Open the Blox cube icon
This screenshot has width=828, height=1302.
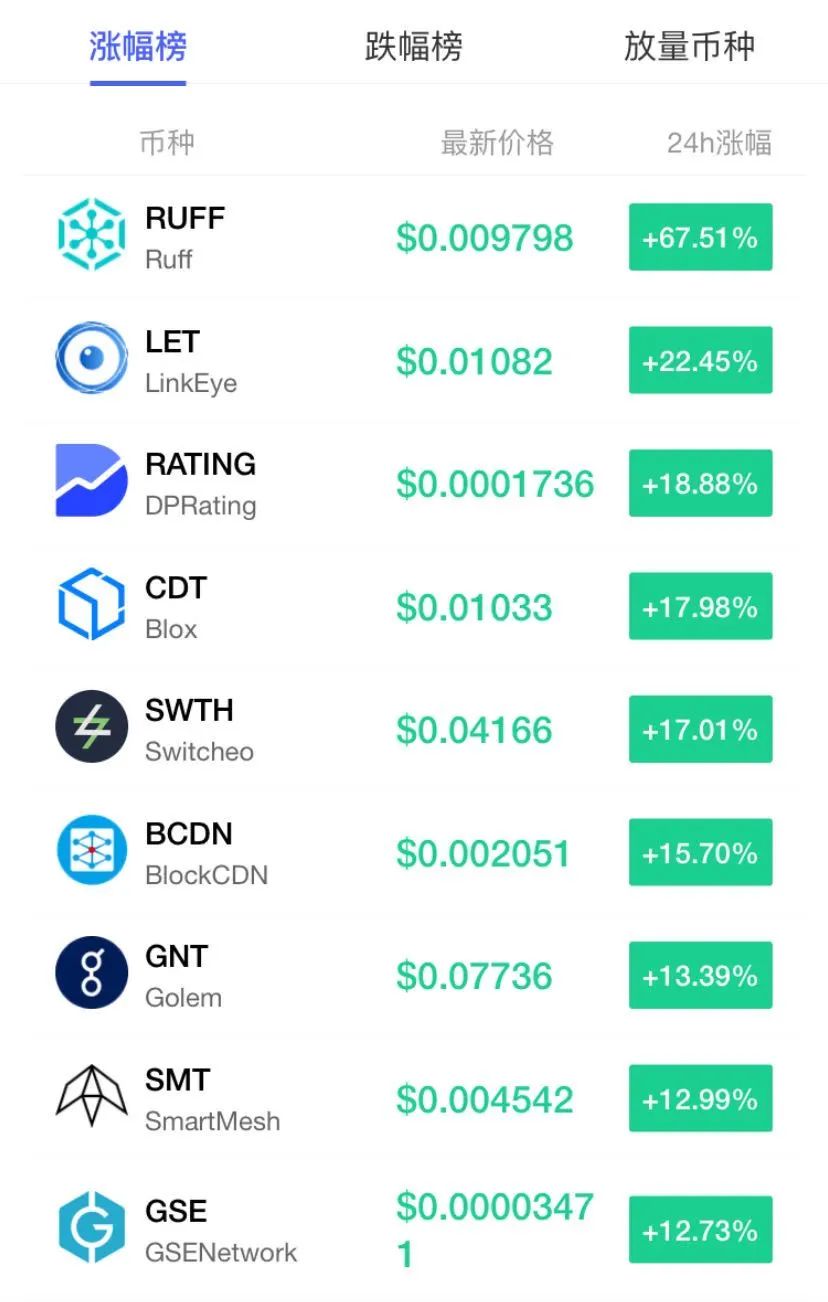(91, 603)
